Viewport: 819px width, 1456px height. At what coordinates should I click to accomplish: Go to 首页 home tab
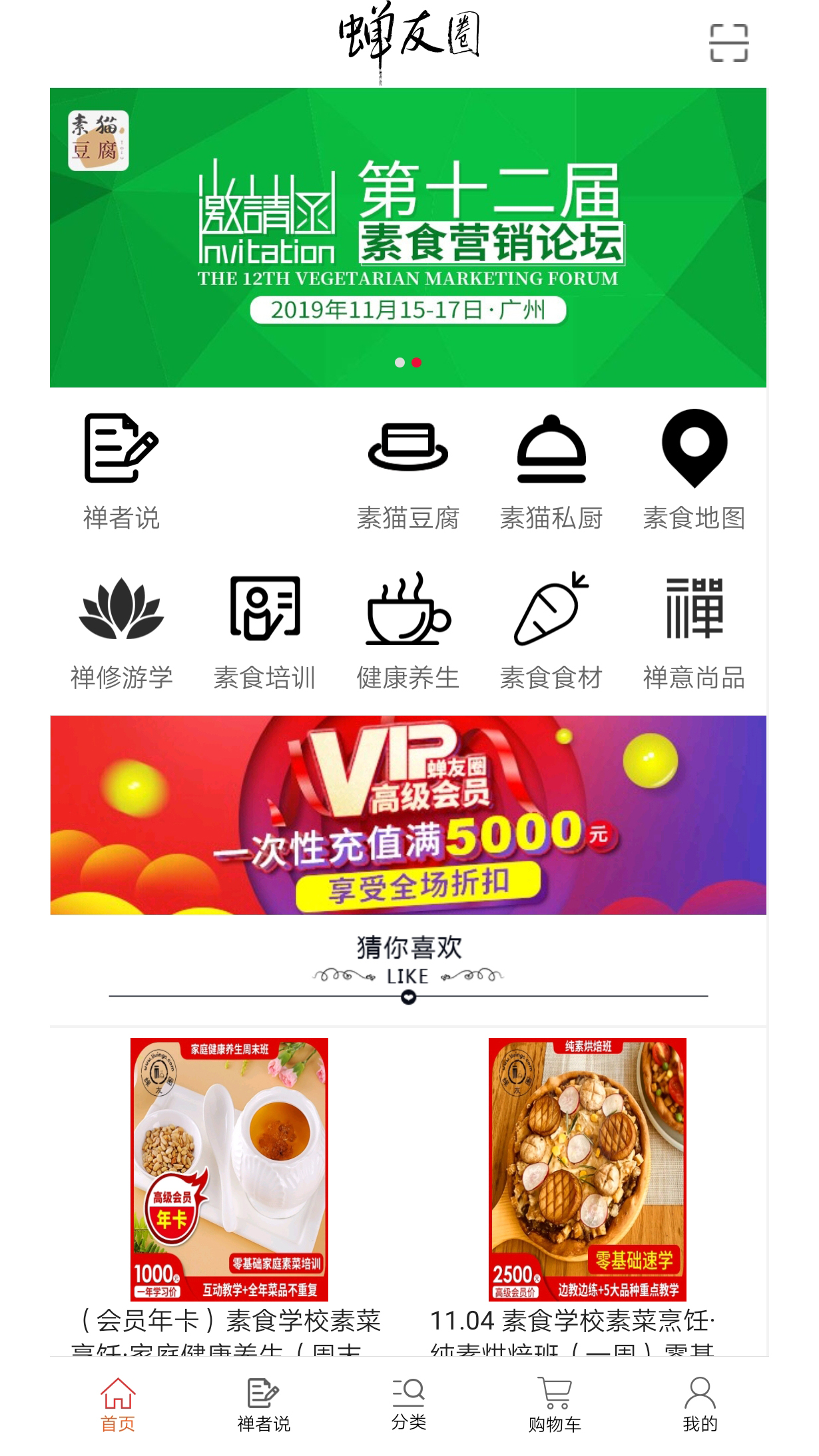[x=118, y=1405]
